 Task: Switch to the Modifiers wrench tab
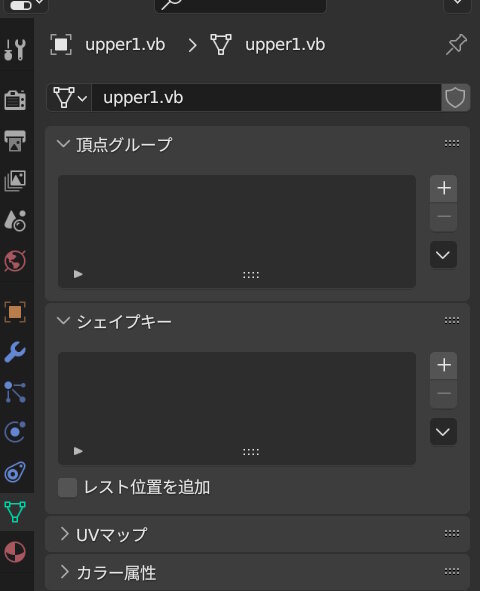coord(15,352)
